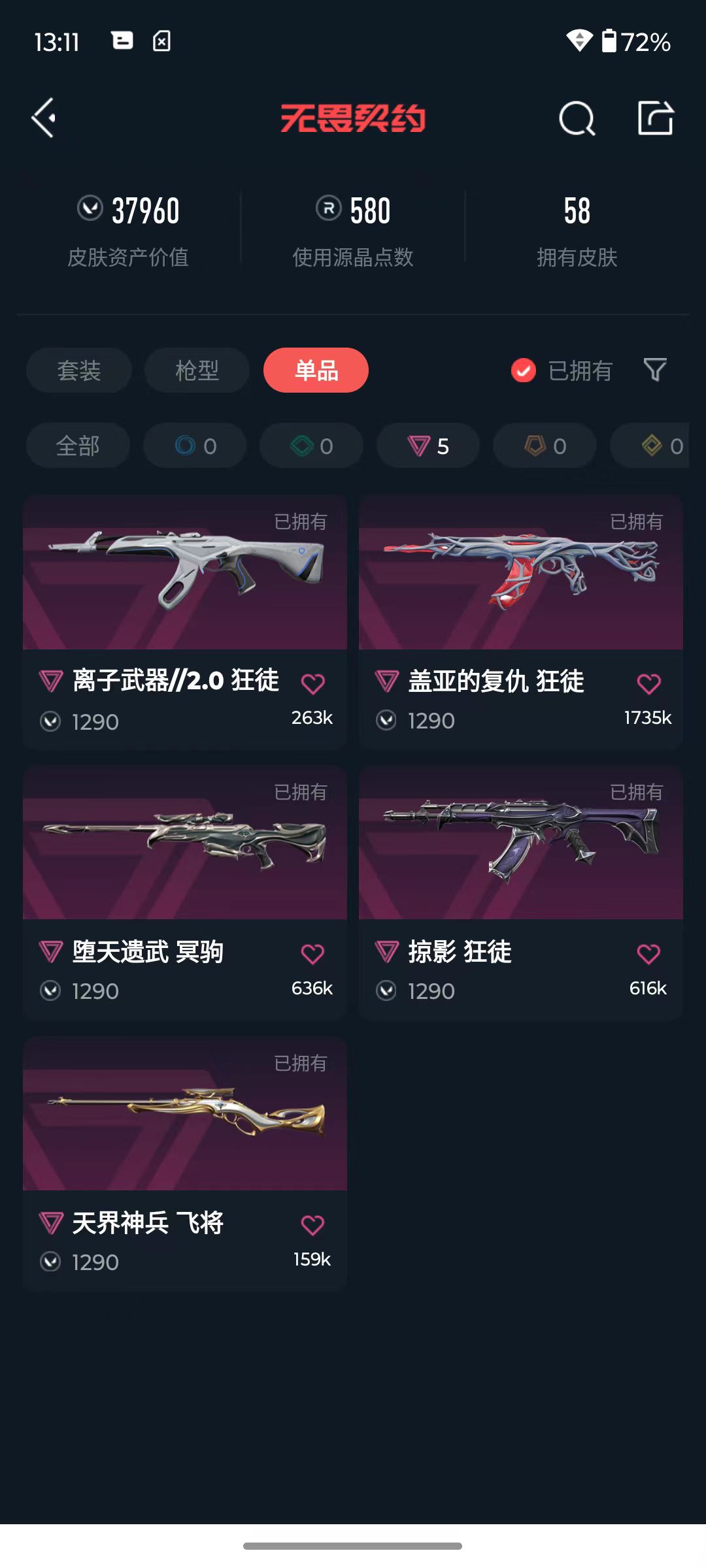
Task: Share this skin collection page
Action: point(656,118)
